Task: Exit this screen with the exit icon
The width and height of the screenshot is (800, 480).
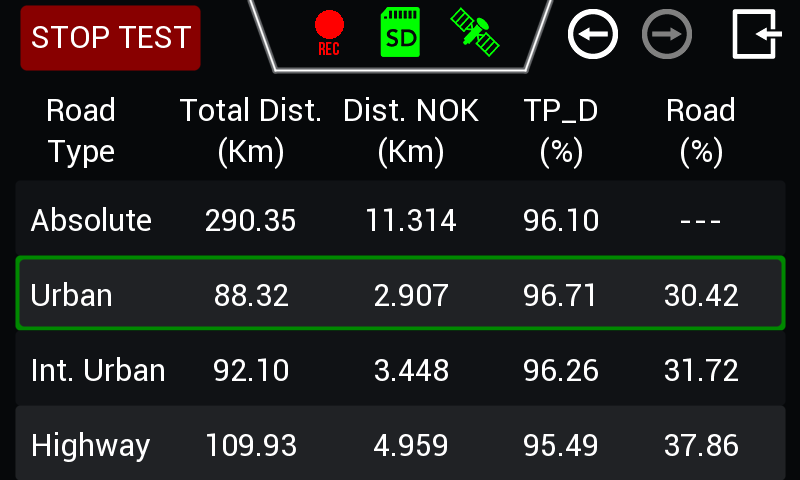Action: click(x=756, y=36)
